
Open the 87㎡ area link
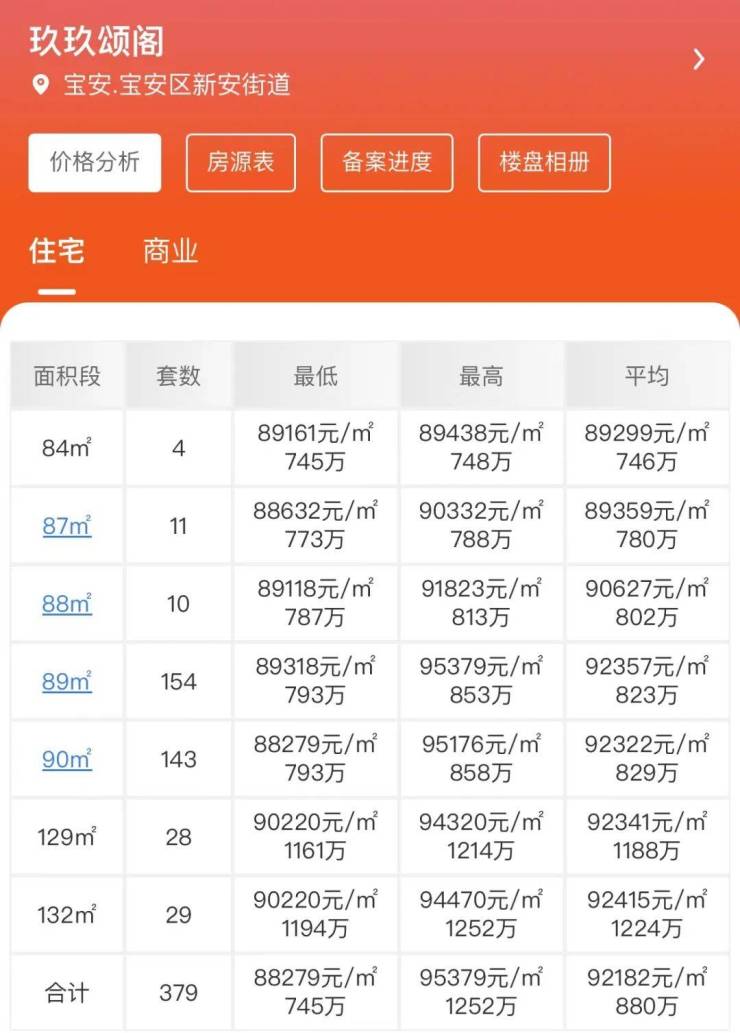[67, 525]
